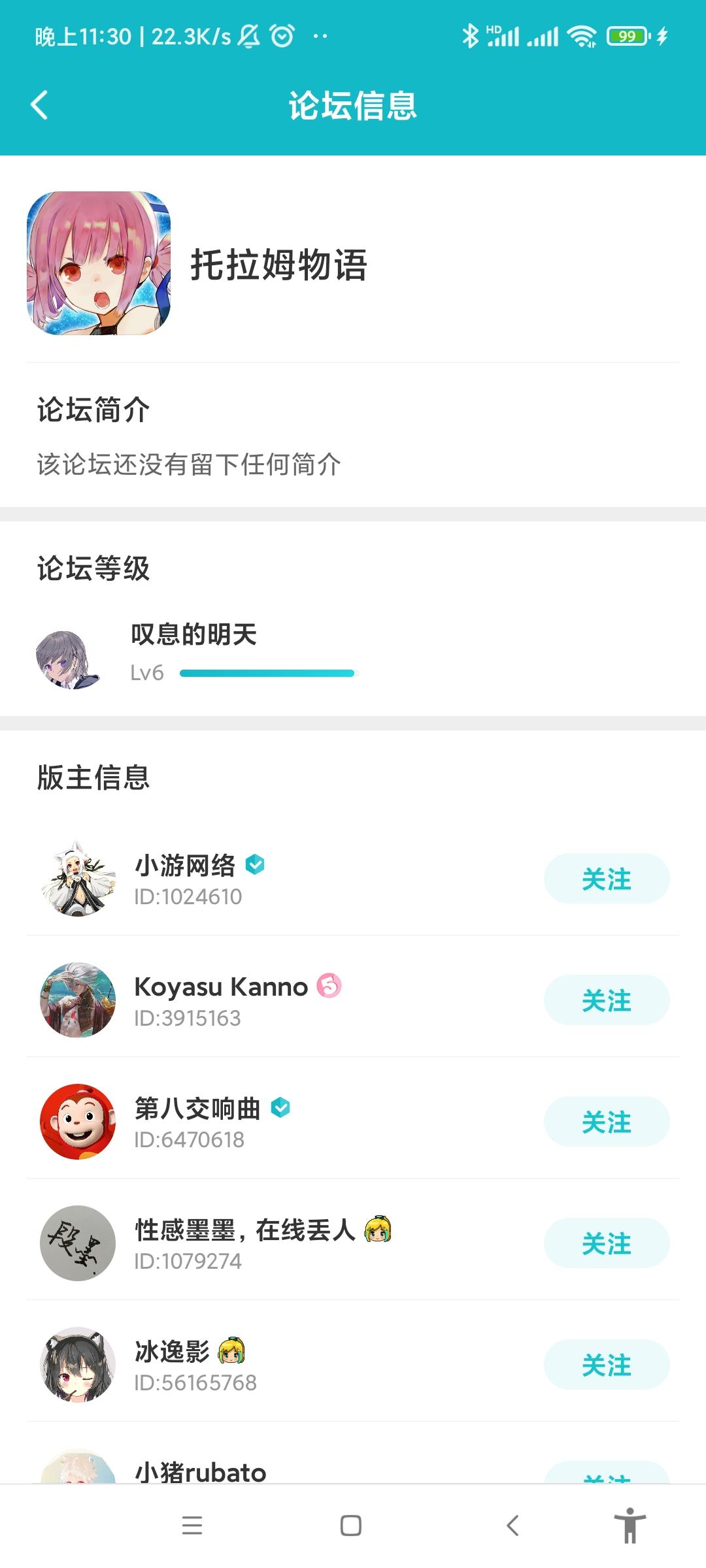
Task: Click the Lv6 experience progress bar
Action: (268, 673)
